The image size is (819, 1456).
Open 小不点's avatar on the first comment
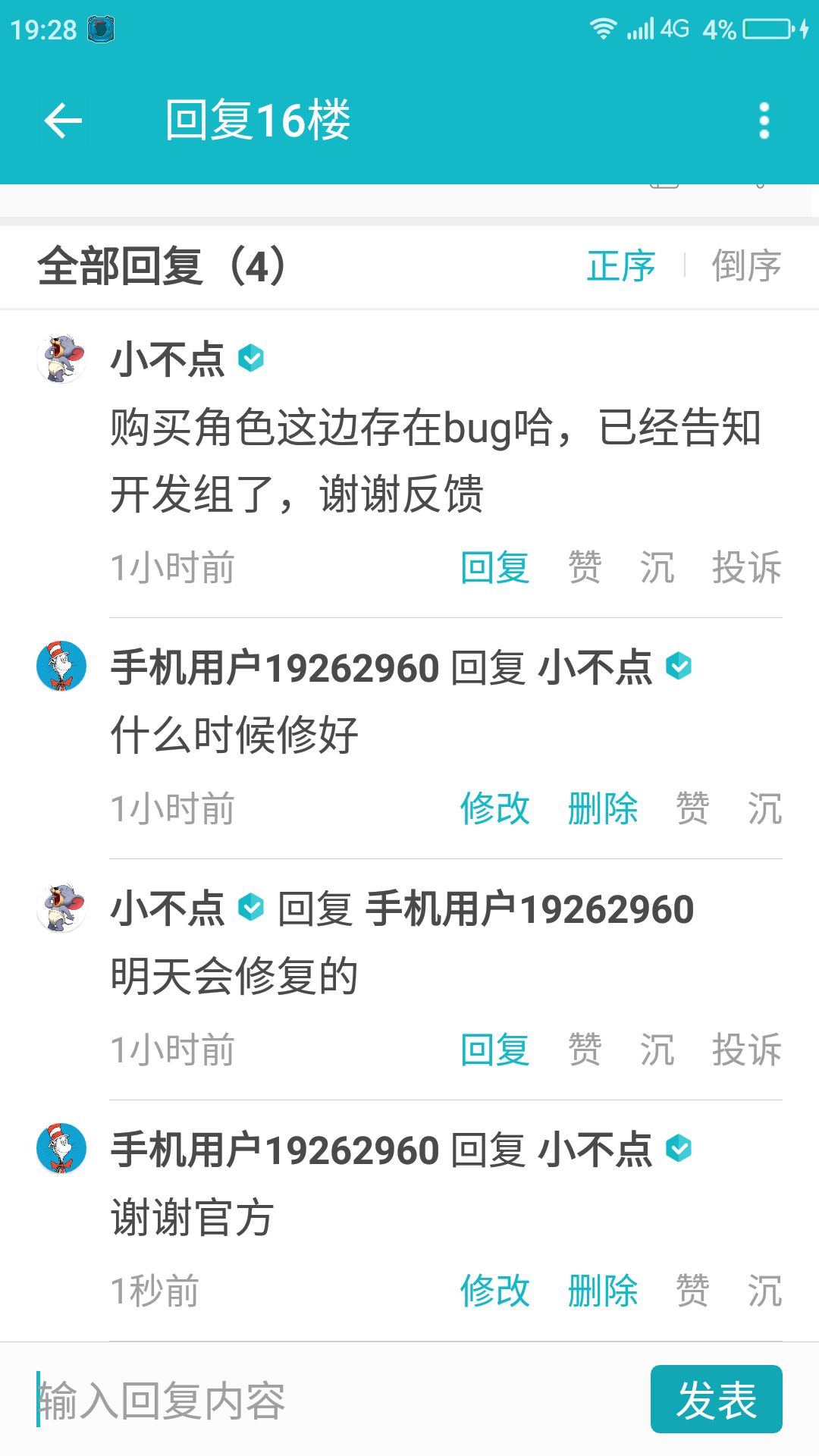[61, 358]
